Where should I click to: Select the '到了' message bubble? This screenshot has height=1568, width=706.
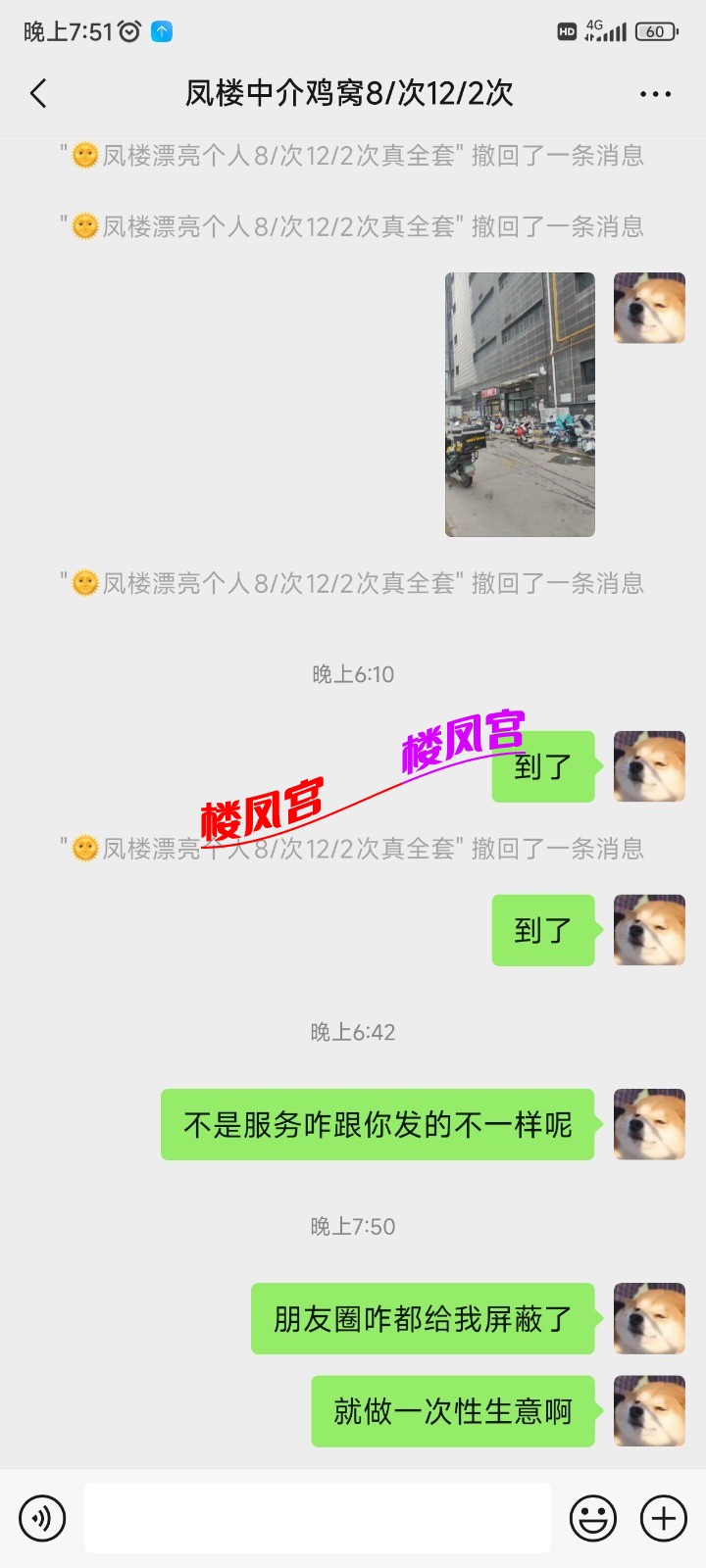[x=544, y=767]
